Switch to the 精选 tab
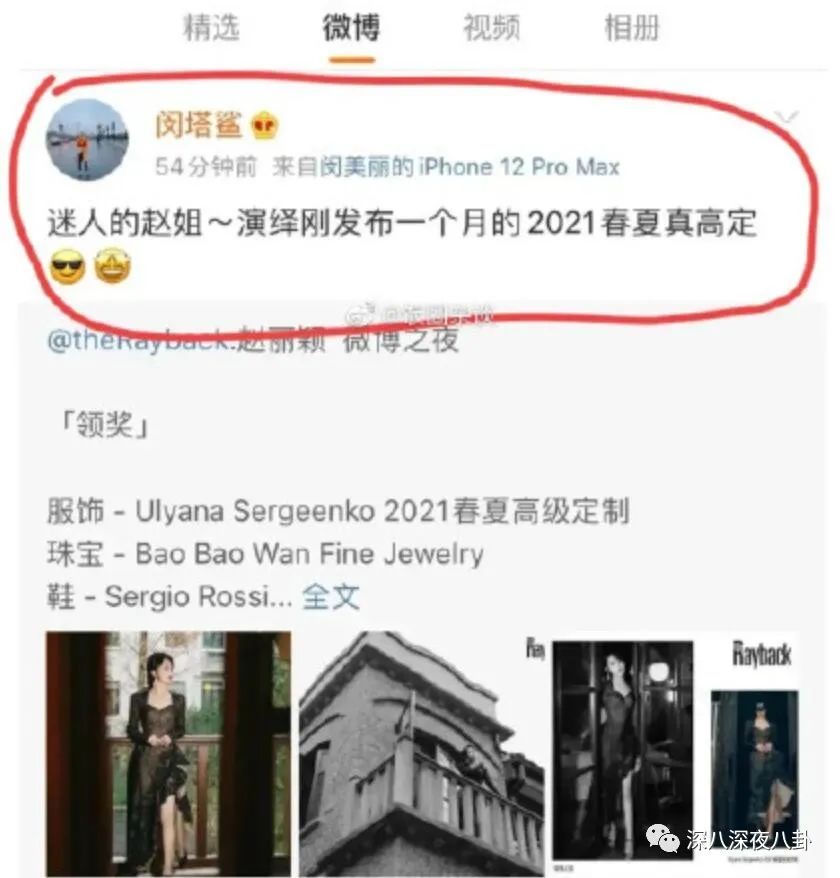Viewport: 840px width, 878px height. (211, 27)
